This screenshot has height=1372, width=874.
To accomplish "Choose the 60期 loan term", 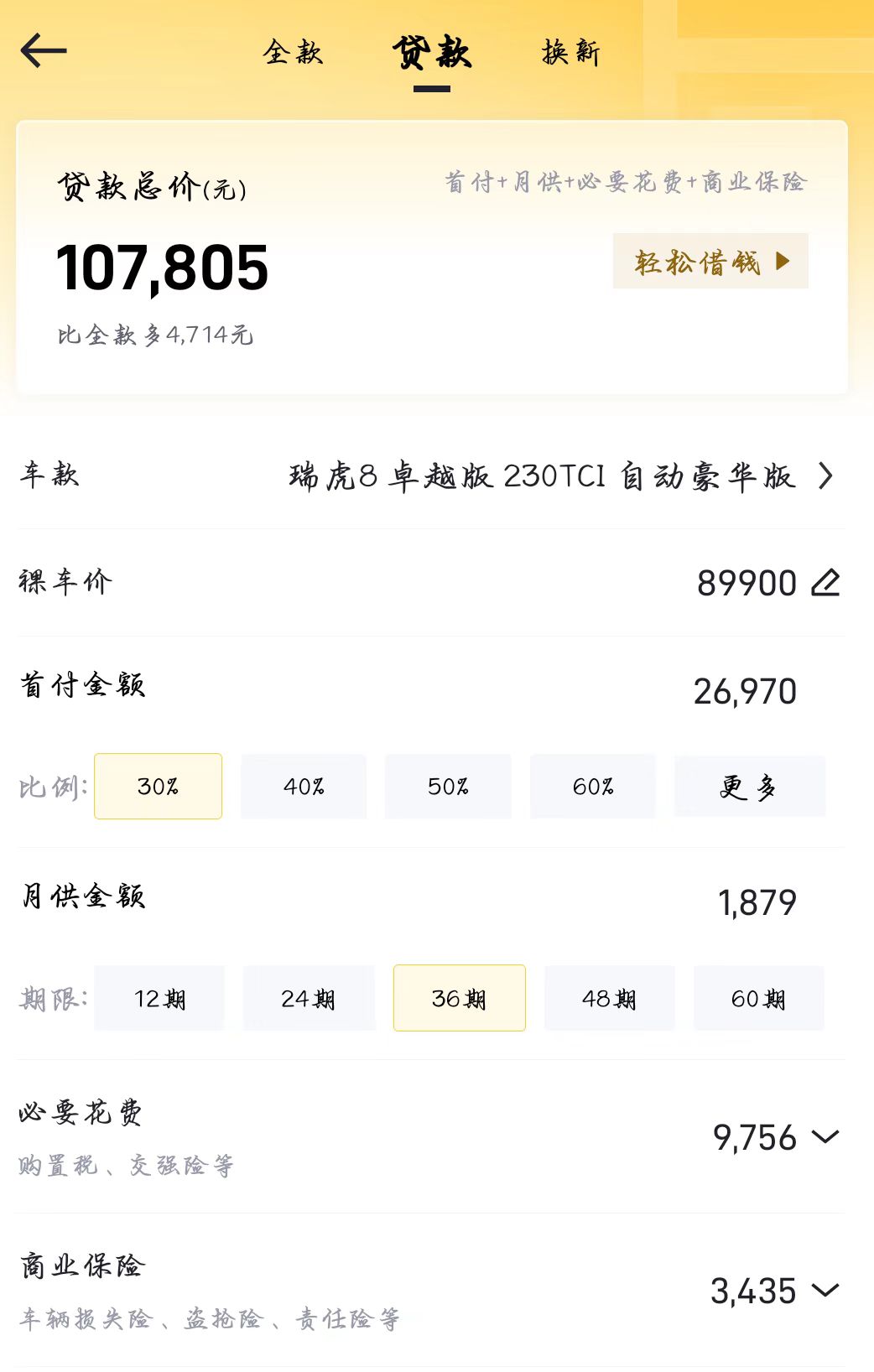I will coord(758,999).
